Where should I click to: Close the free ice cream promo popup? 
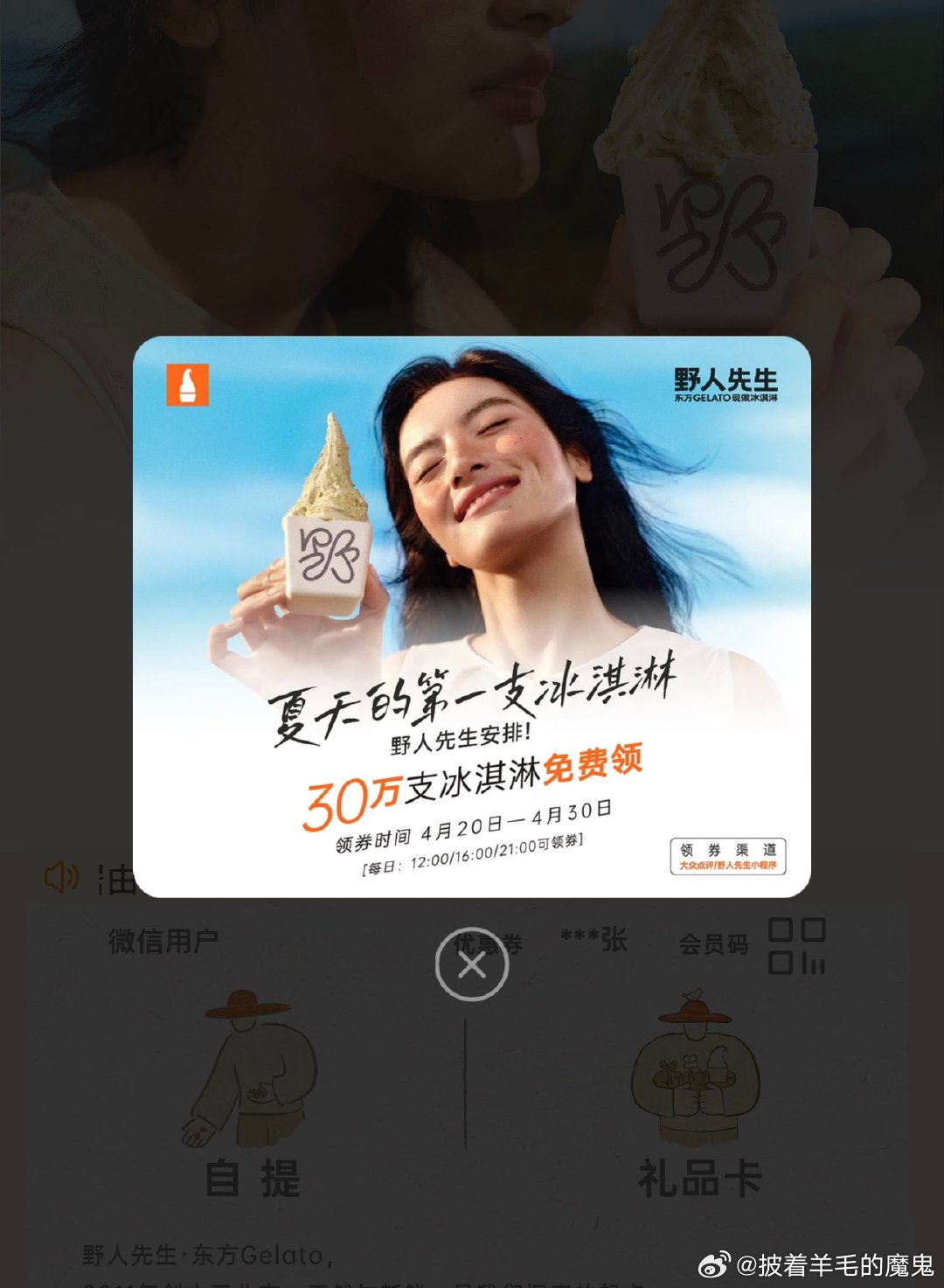click(472, 964)
